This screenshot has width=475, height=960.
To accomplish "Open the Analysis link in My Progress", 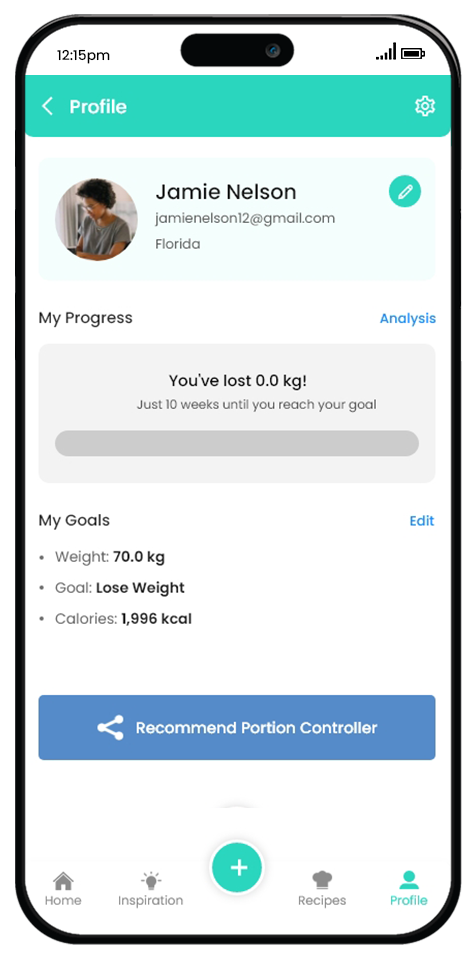I will (408, 318).
